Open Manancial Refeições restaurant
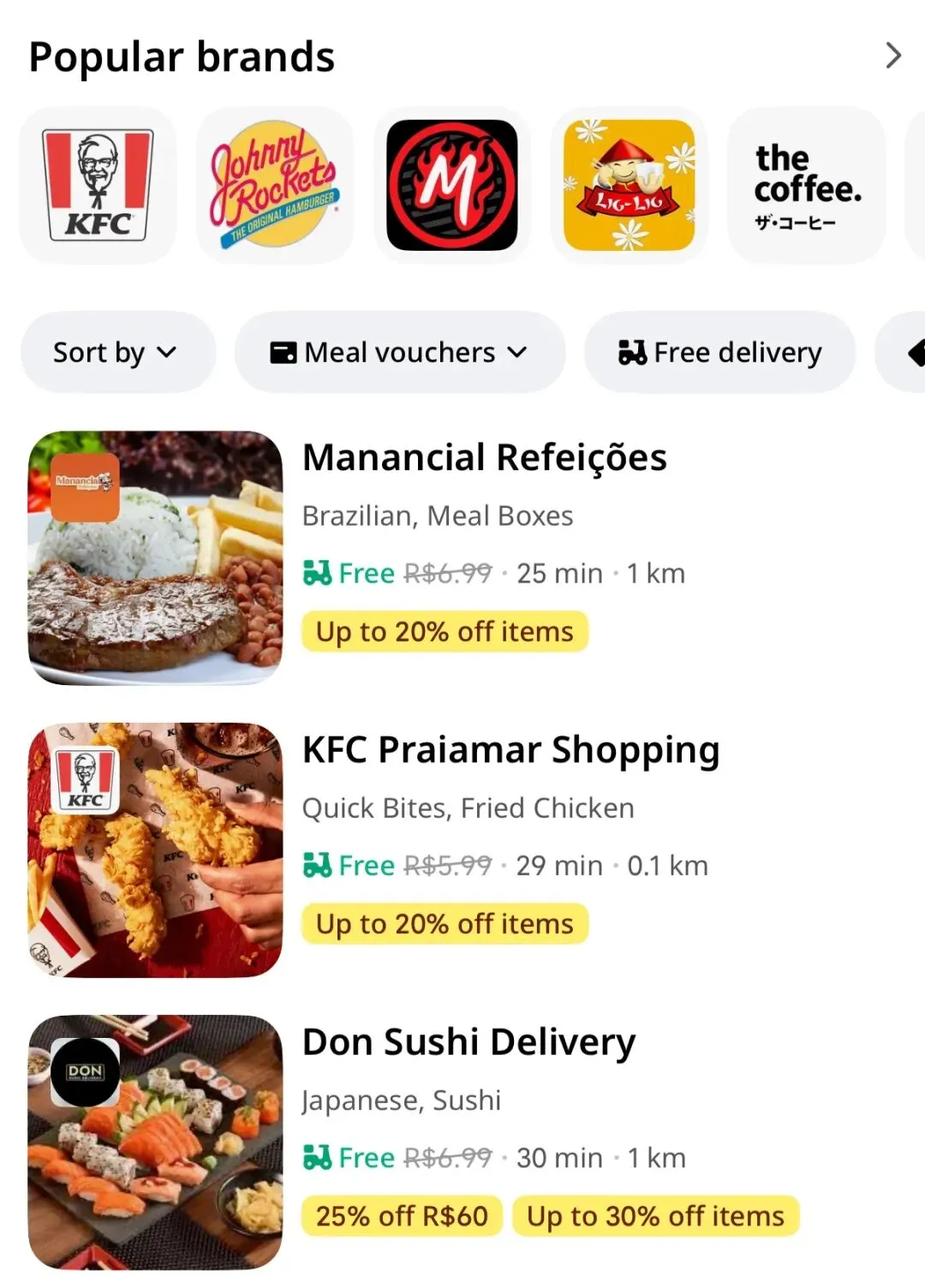Viewport: 925px width, 1288px height. pos(485,458)
